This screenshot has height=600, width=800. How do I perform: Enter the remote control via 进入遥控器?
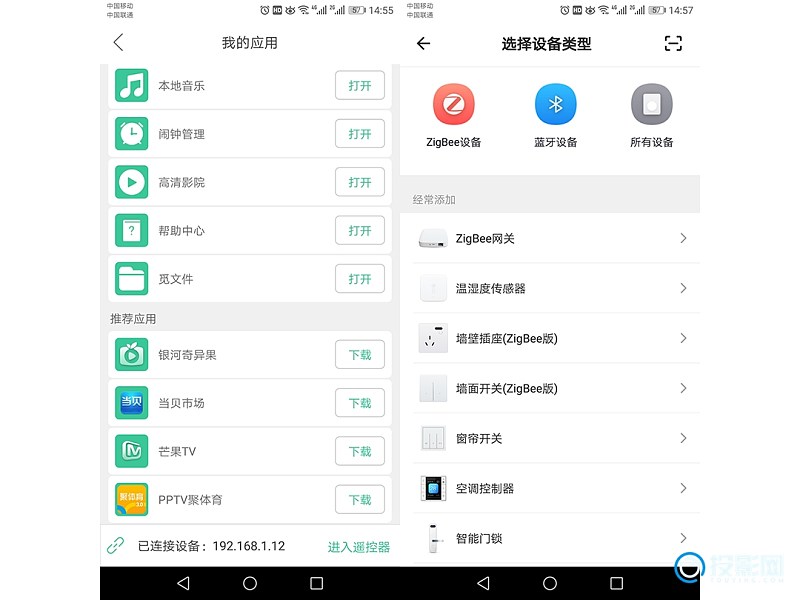pos(358,546)
